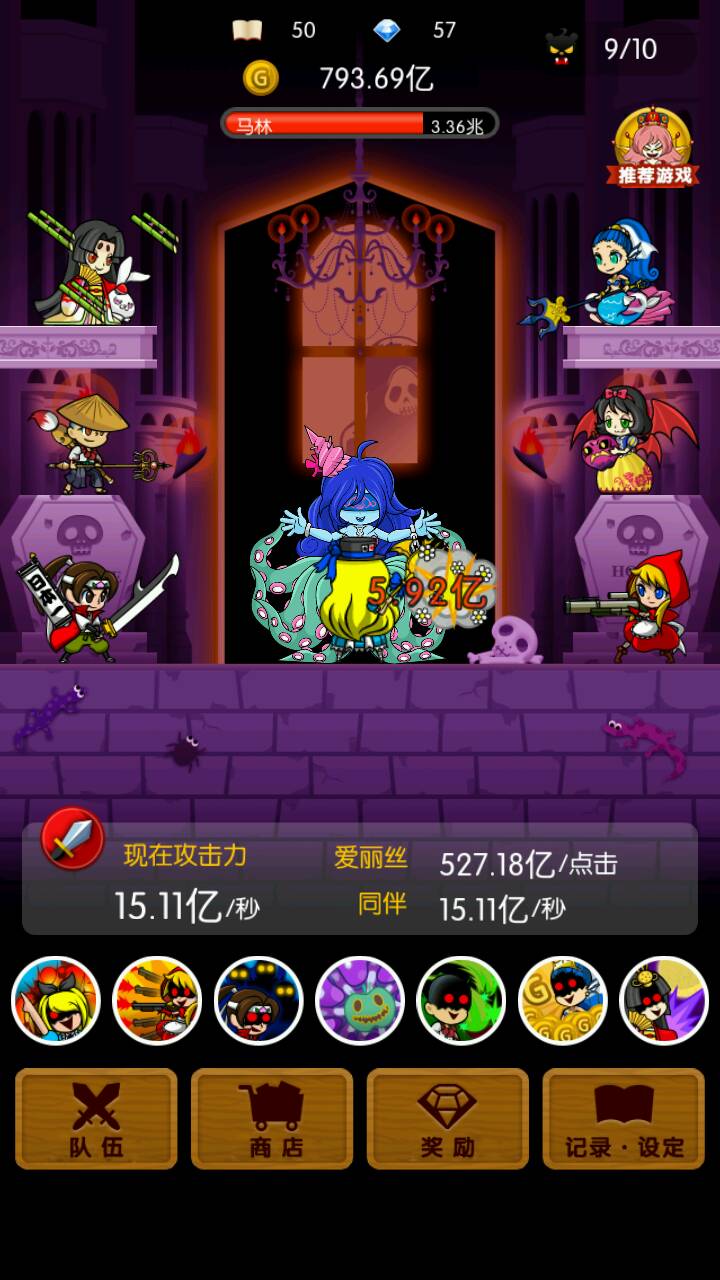
Task: Open 记录·设定 records and settings
Action: (x=624, y=1118)
